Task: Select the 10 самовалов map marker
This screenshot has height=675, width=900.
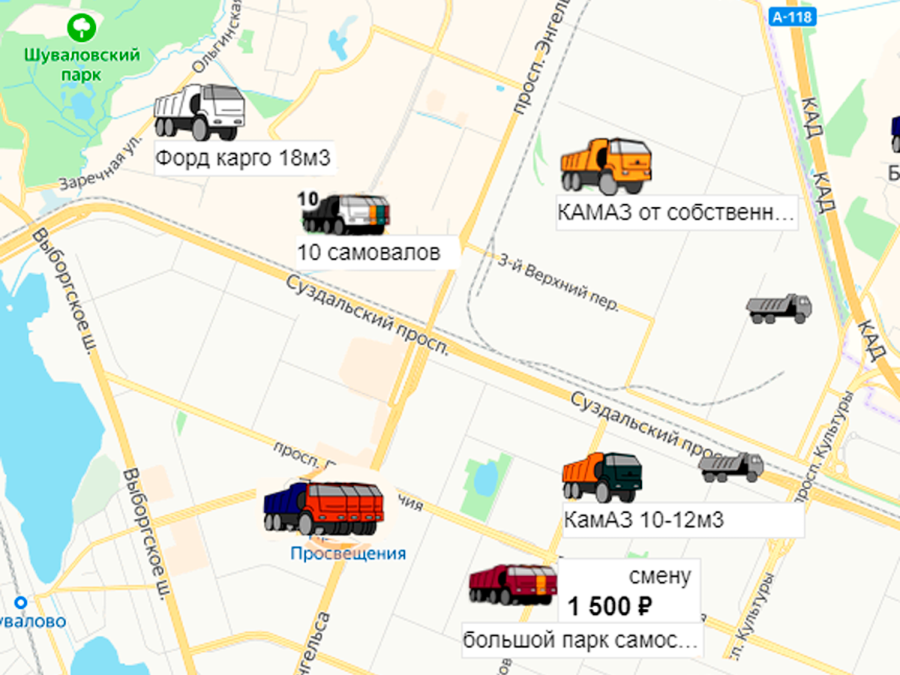Action: click(x=345, y=213)
